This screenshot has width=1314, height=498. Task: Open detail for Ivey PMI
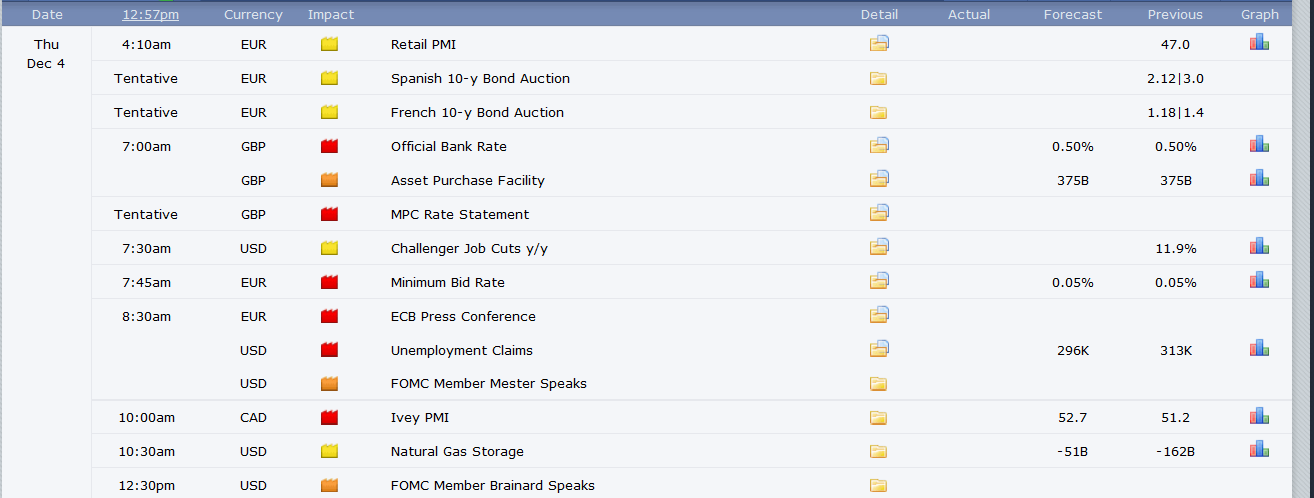tap(878, 418)
